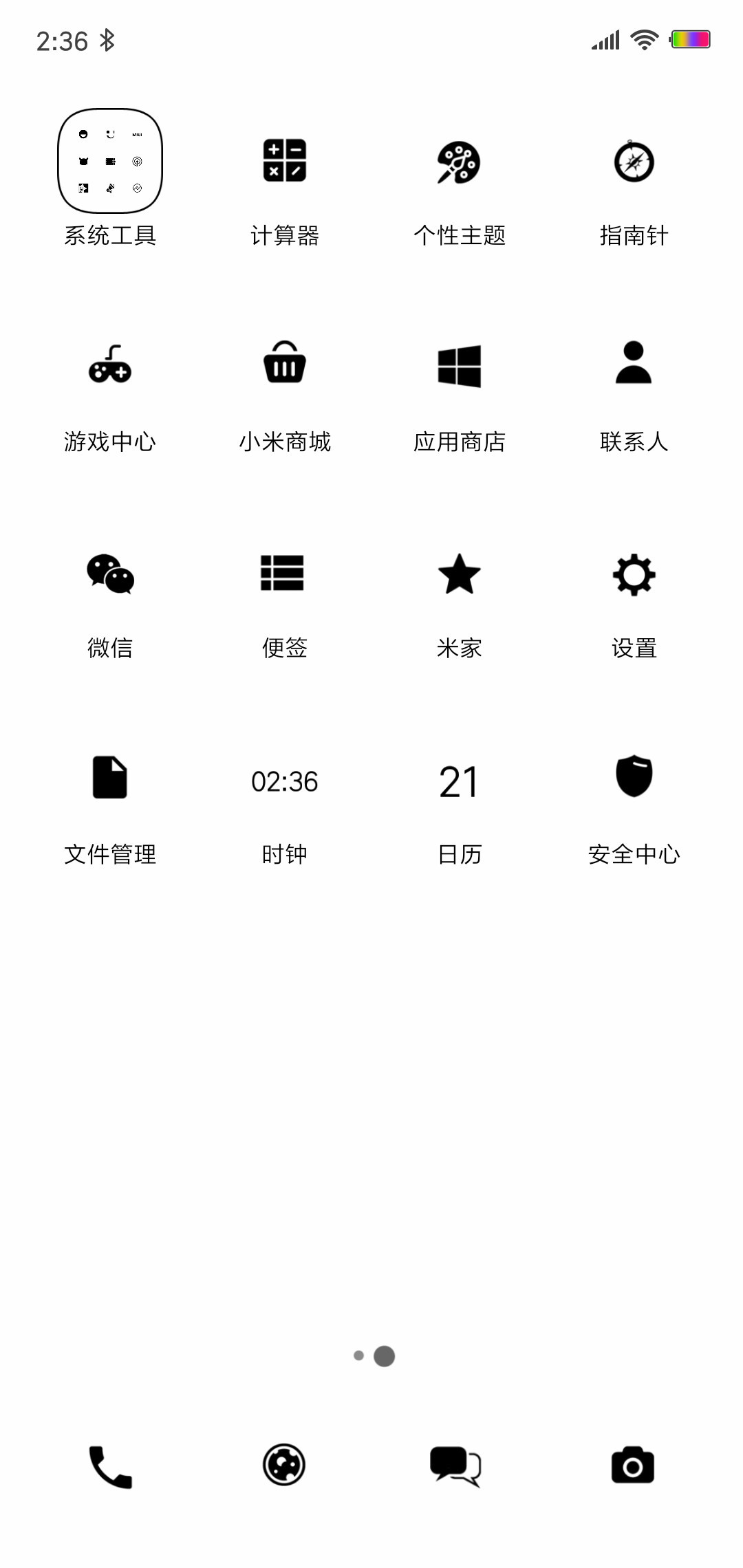743x1568 pixels.
Task: Open the browser app in the dock
Action: [284, 1465]
